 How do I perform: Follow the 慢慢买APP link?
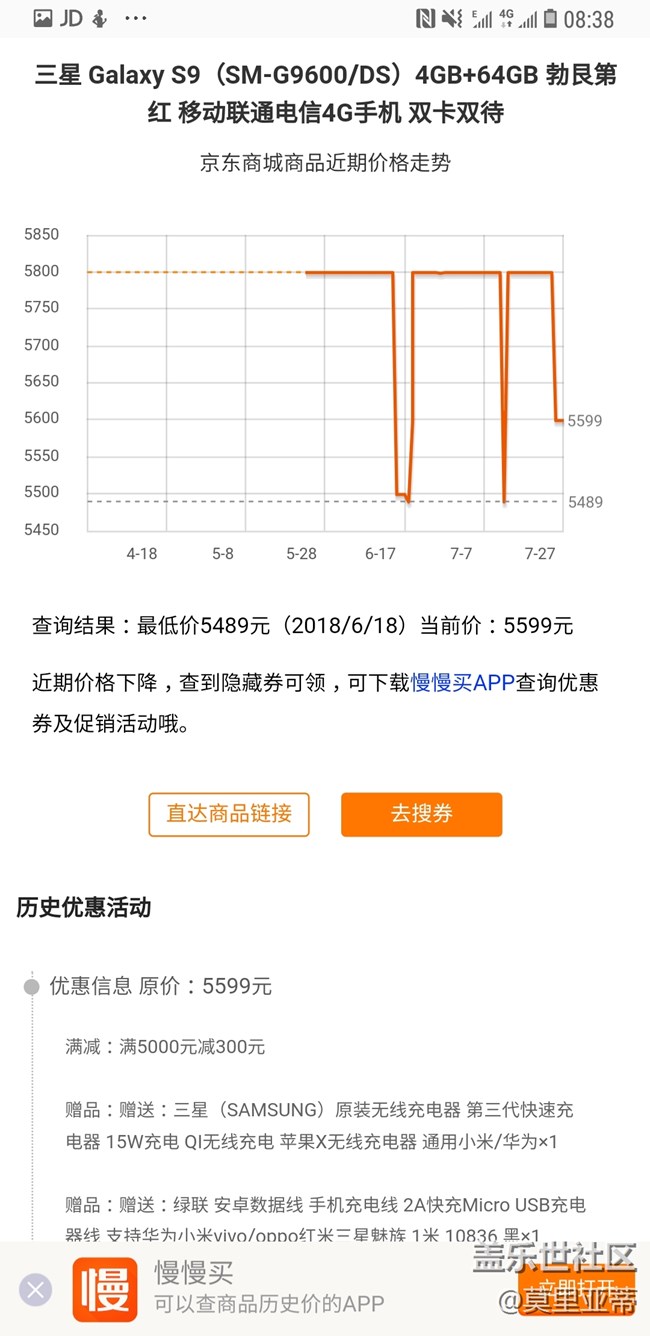tap(463, 683)
